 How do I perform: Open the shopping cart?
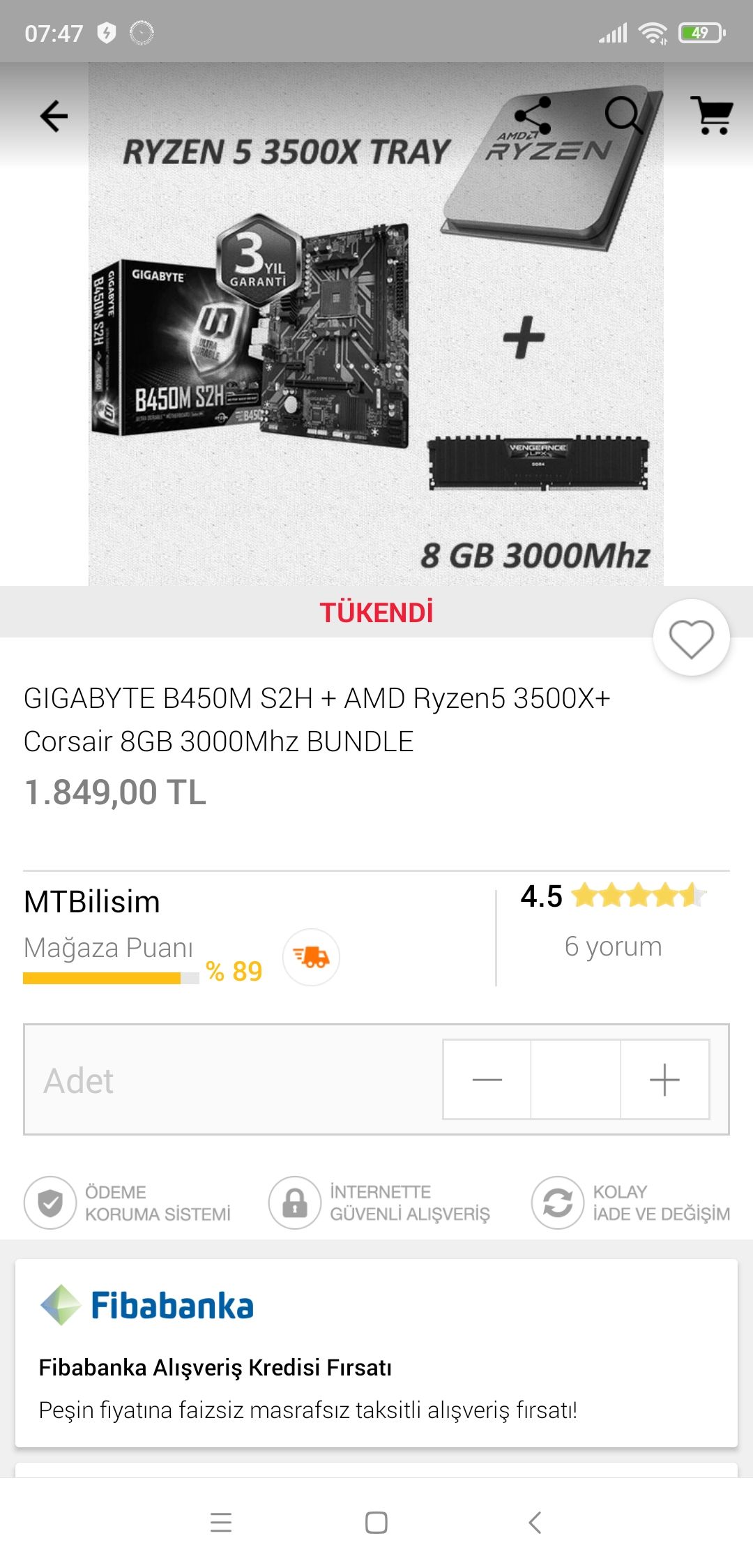click(x=713, y=116)
